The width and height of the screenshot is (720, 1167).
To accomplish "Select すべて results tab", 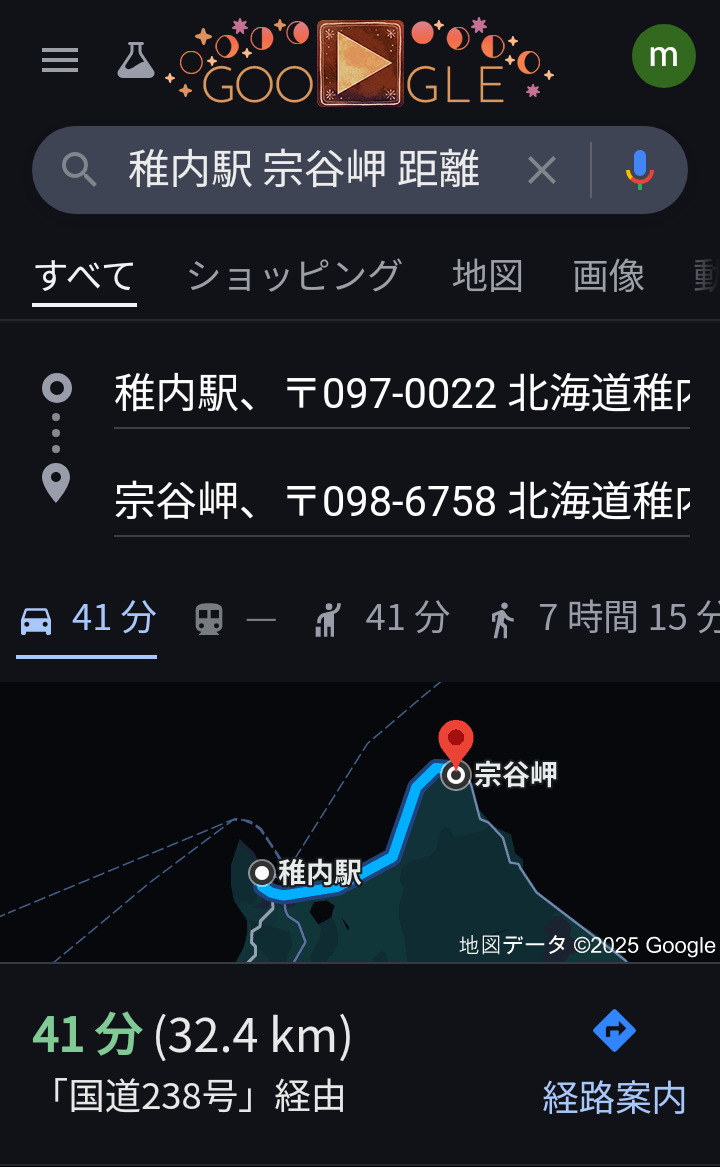I will [x=84, y=276].
